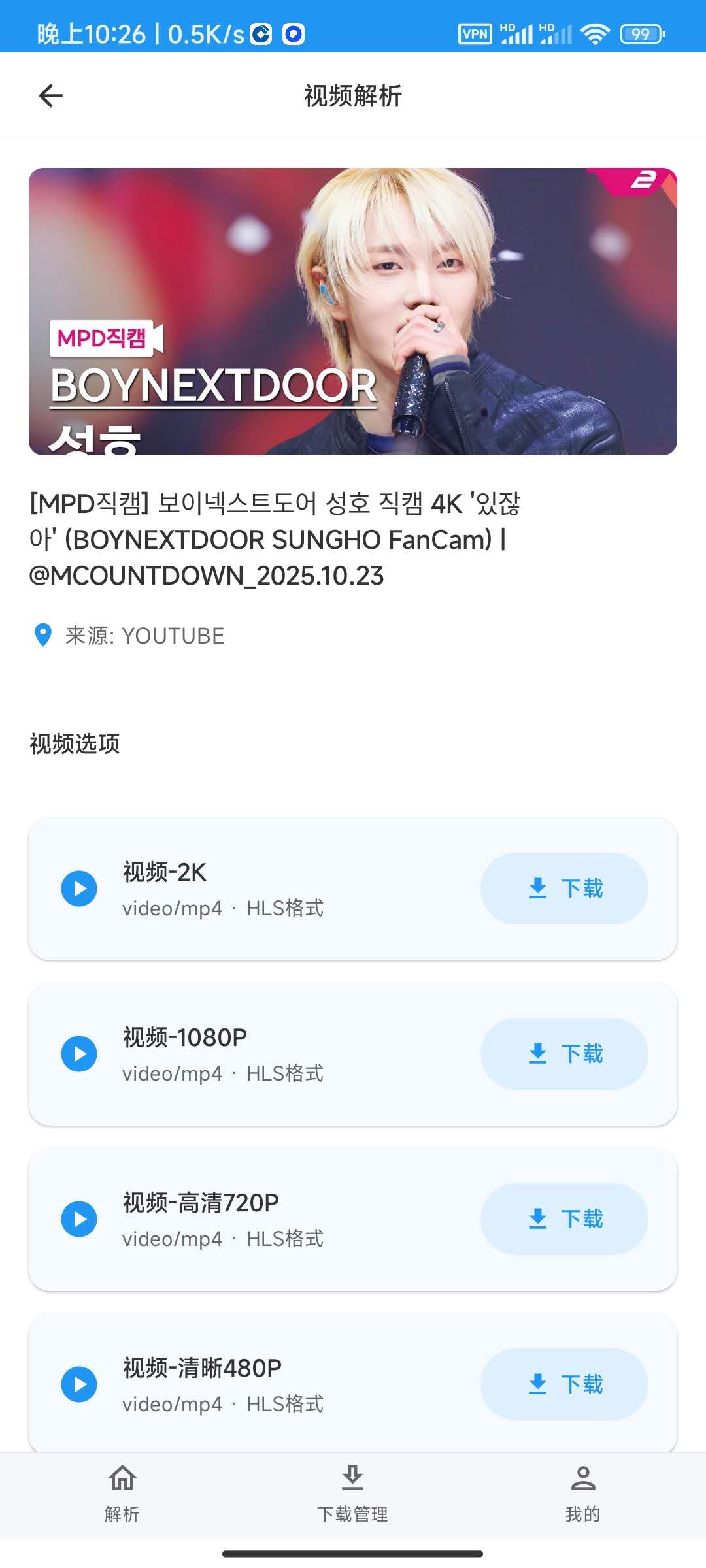The image size is (706, 1568).
Task: Download the 视频-1080P option
Action: coord(564,1054)
